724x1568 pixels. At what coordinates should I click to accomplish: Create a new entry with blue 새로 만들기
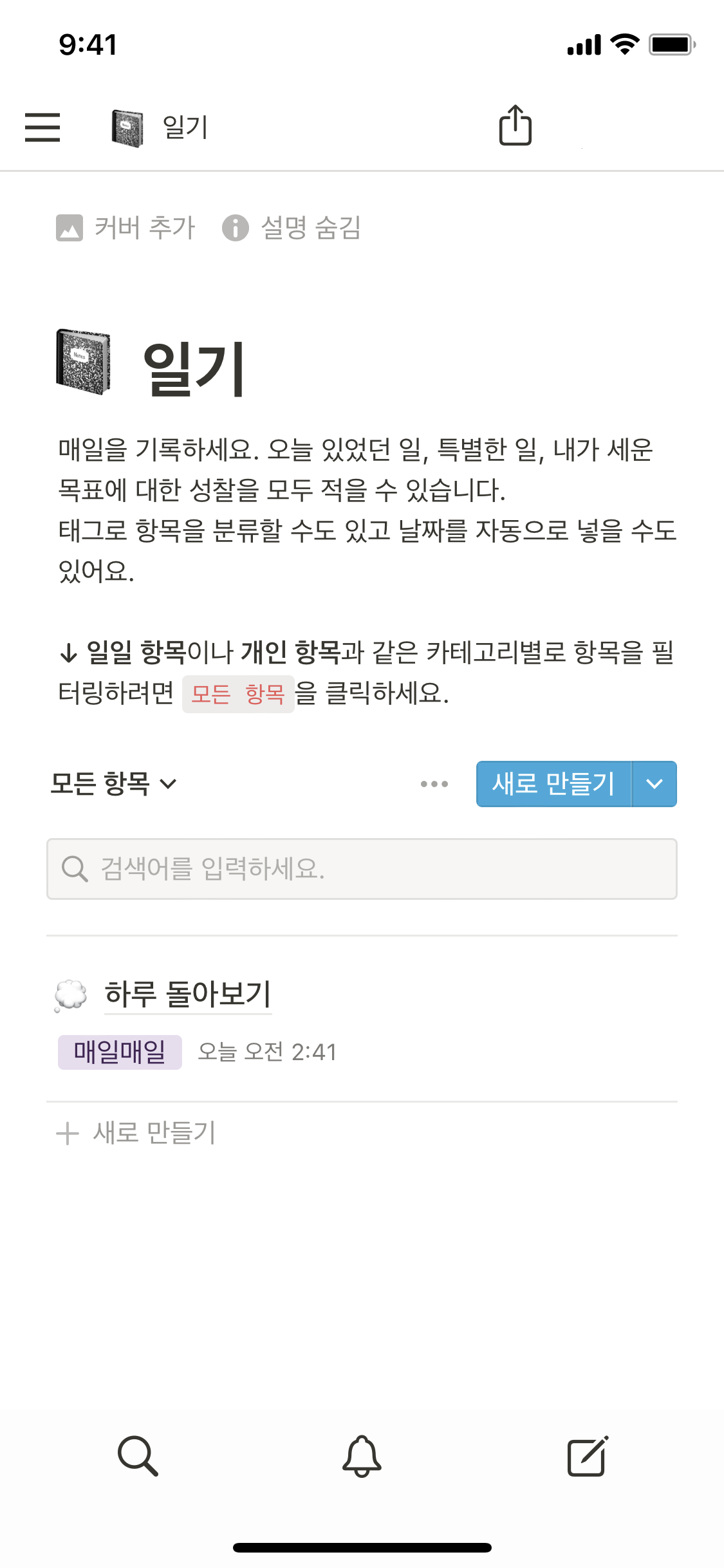tap(553, 784)
